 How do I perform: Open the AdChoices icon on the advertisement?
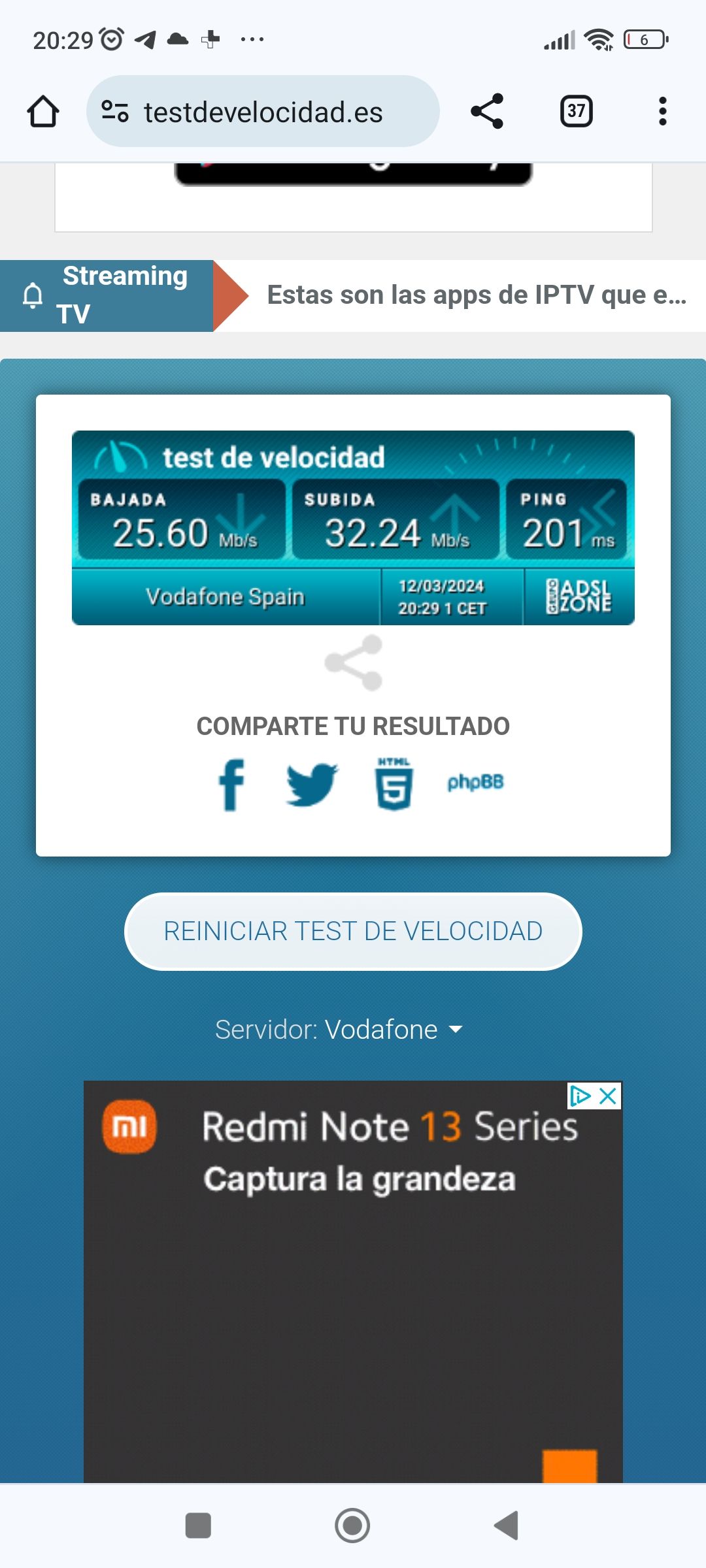(x=580, y=1096)
